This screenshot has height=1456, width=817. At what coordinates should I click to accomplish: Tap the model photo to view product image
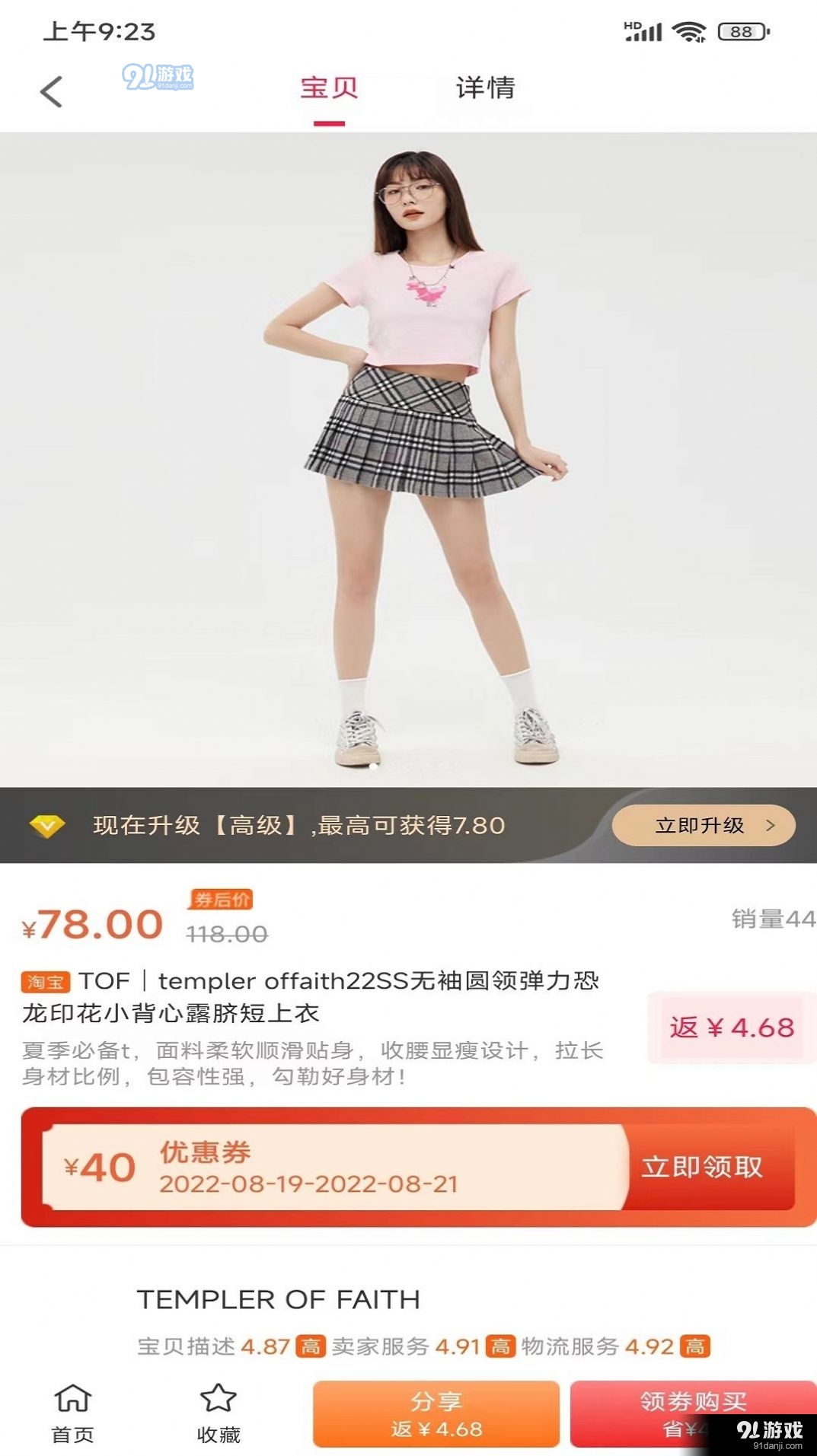pos(408,457)
